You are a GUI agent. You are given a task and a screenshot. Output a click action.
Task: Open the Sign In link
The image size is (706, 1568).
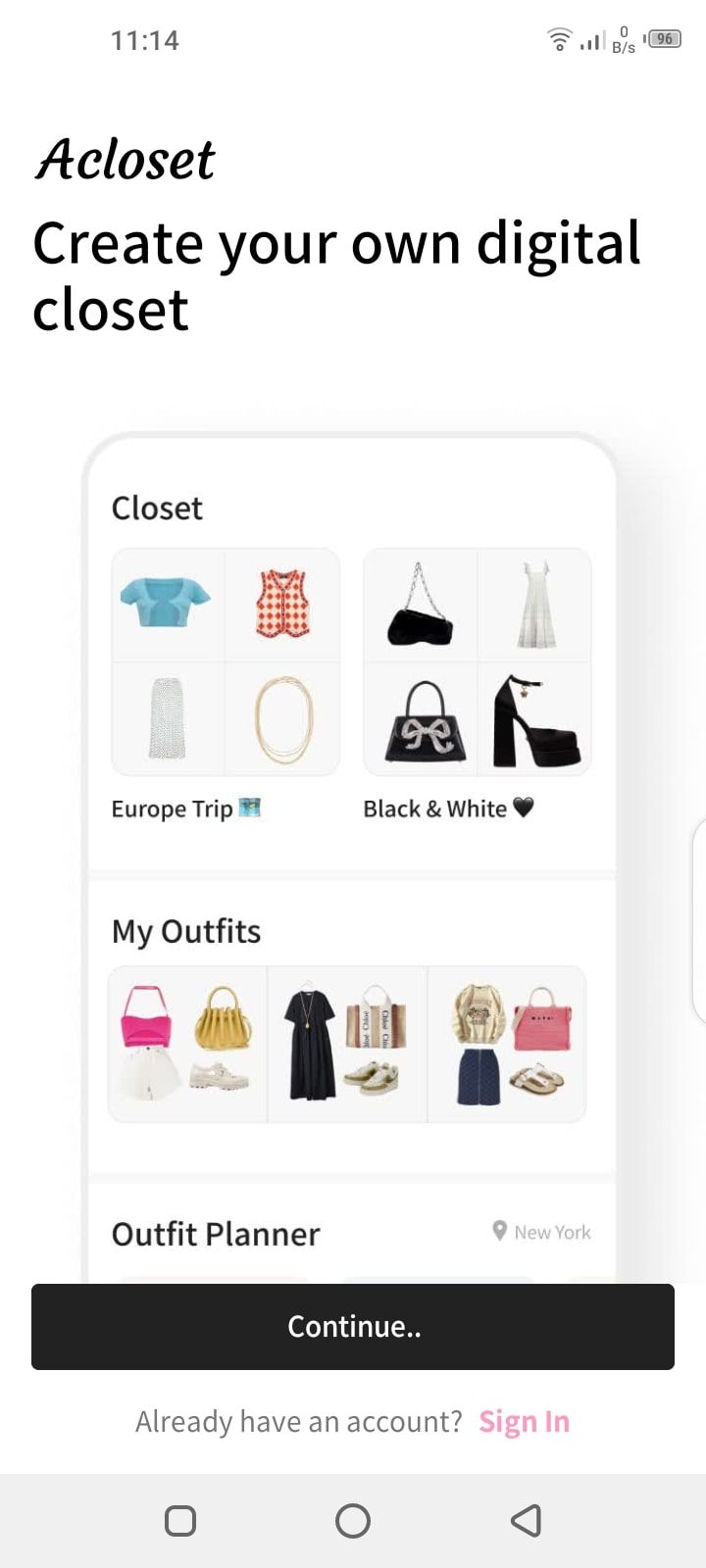coord(524,1421)
